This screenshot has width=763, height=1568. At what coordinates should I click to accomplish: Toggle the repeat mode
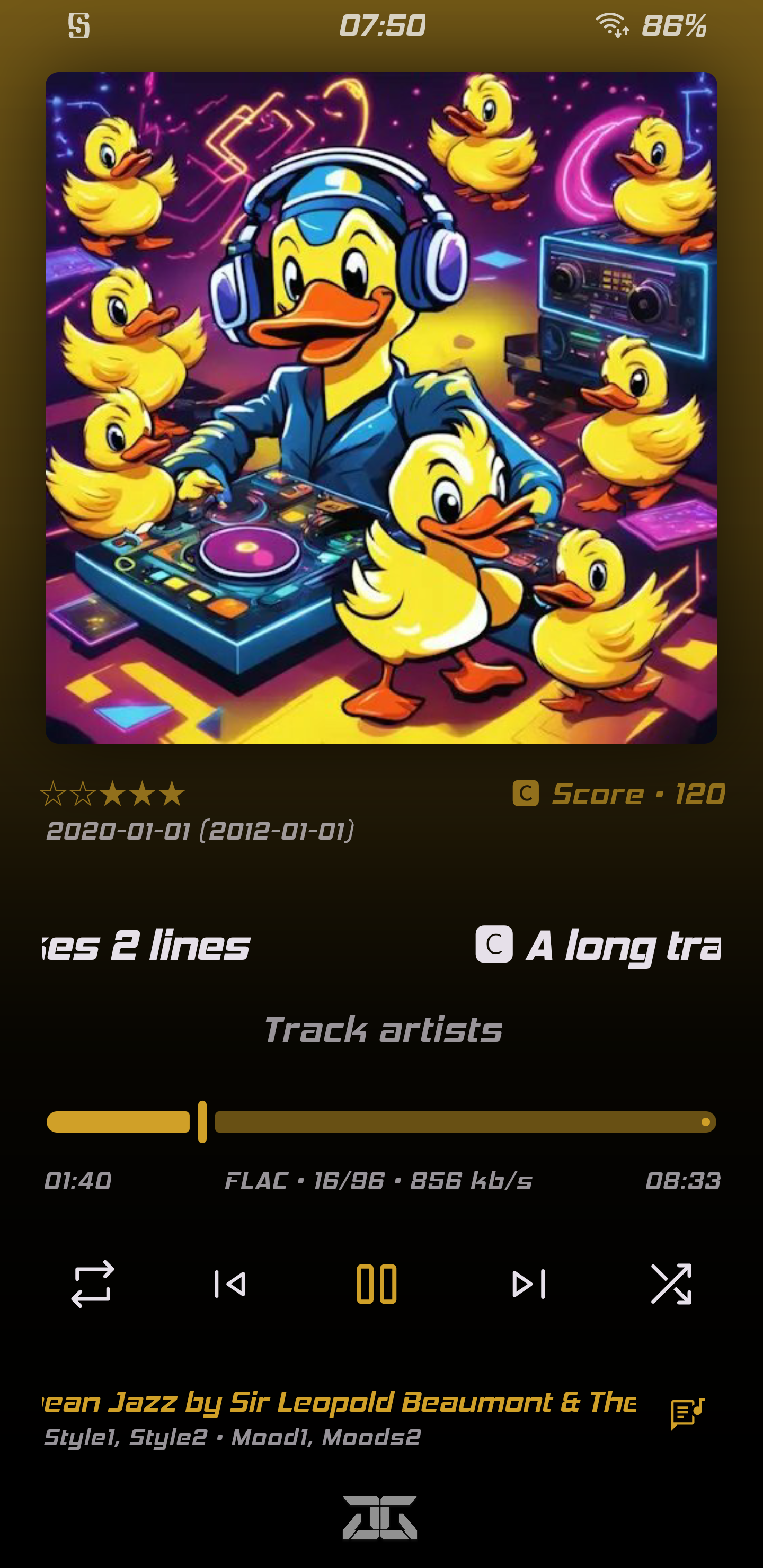pyautogui.click(x=93, y=1284)
